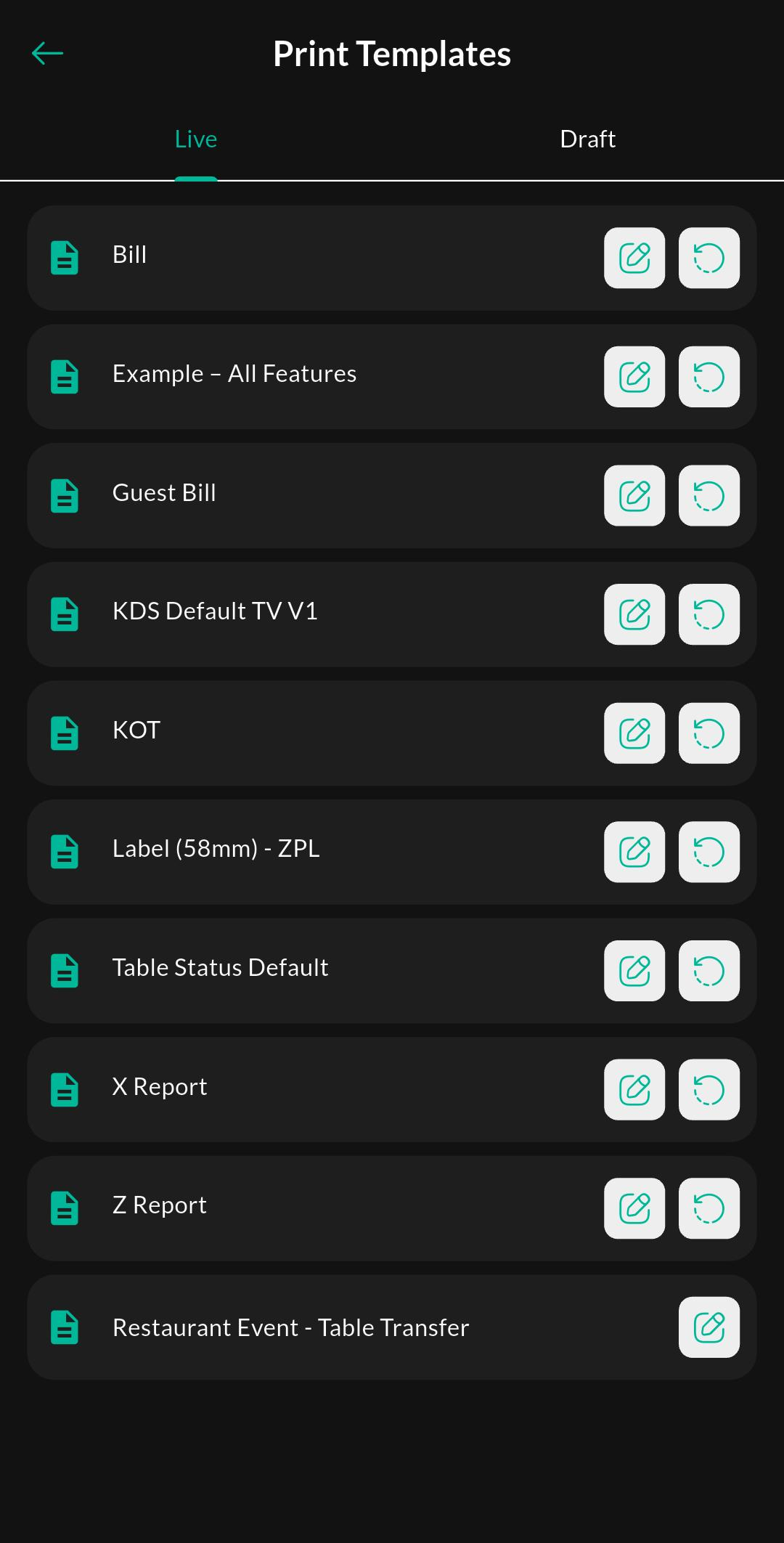Reset the Bill template
Viewport: 784px width, 1543px height.
click(x=709, y=258)
